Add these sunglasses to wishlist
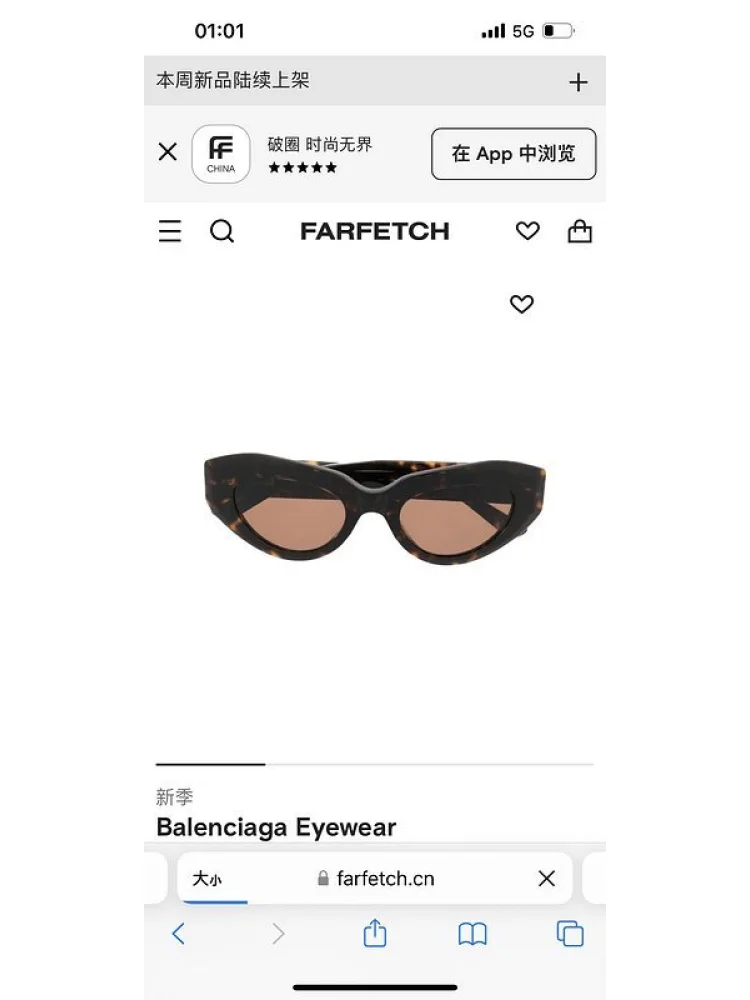 [522, 304]
